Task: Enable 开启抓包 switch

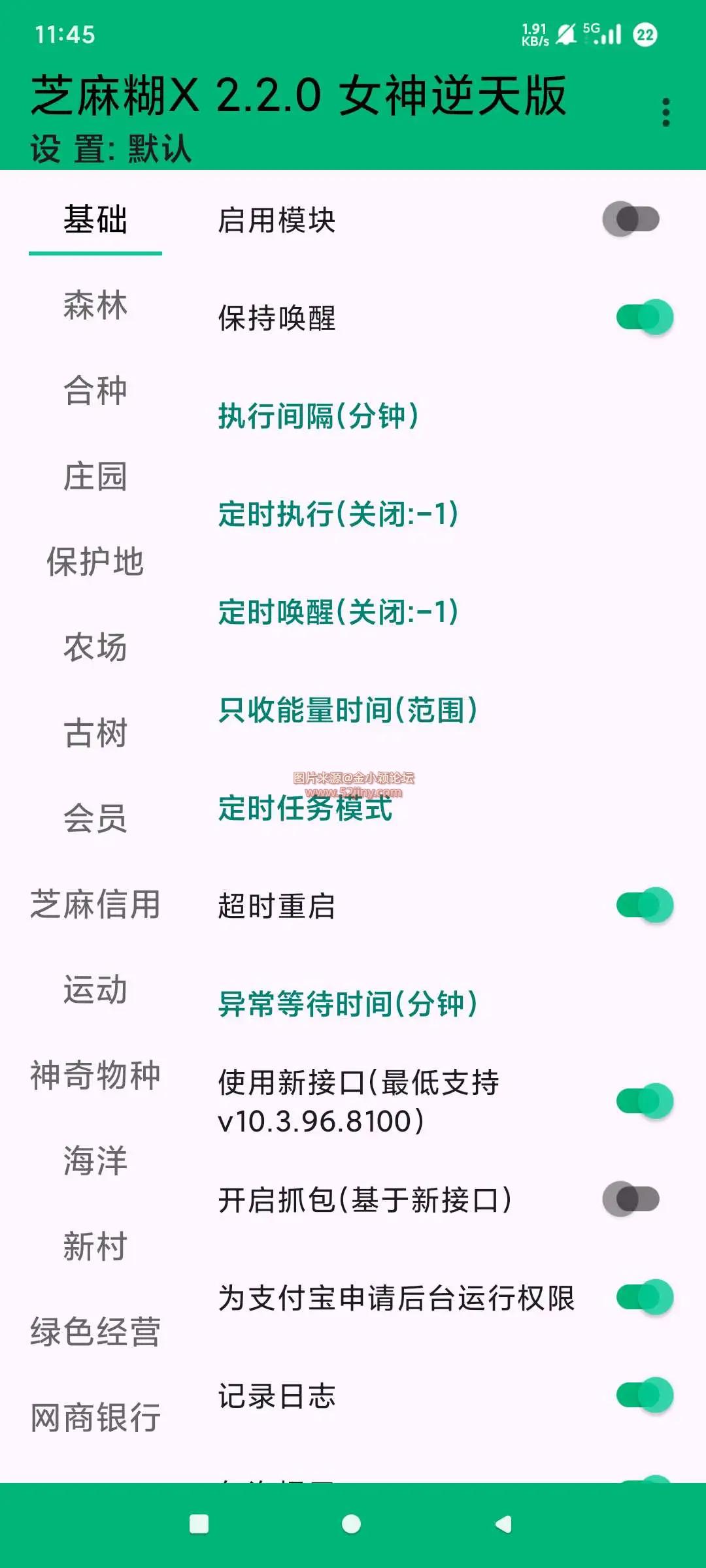Action: pyautogui.click(x=631, y=1200)
